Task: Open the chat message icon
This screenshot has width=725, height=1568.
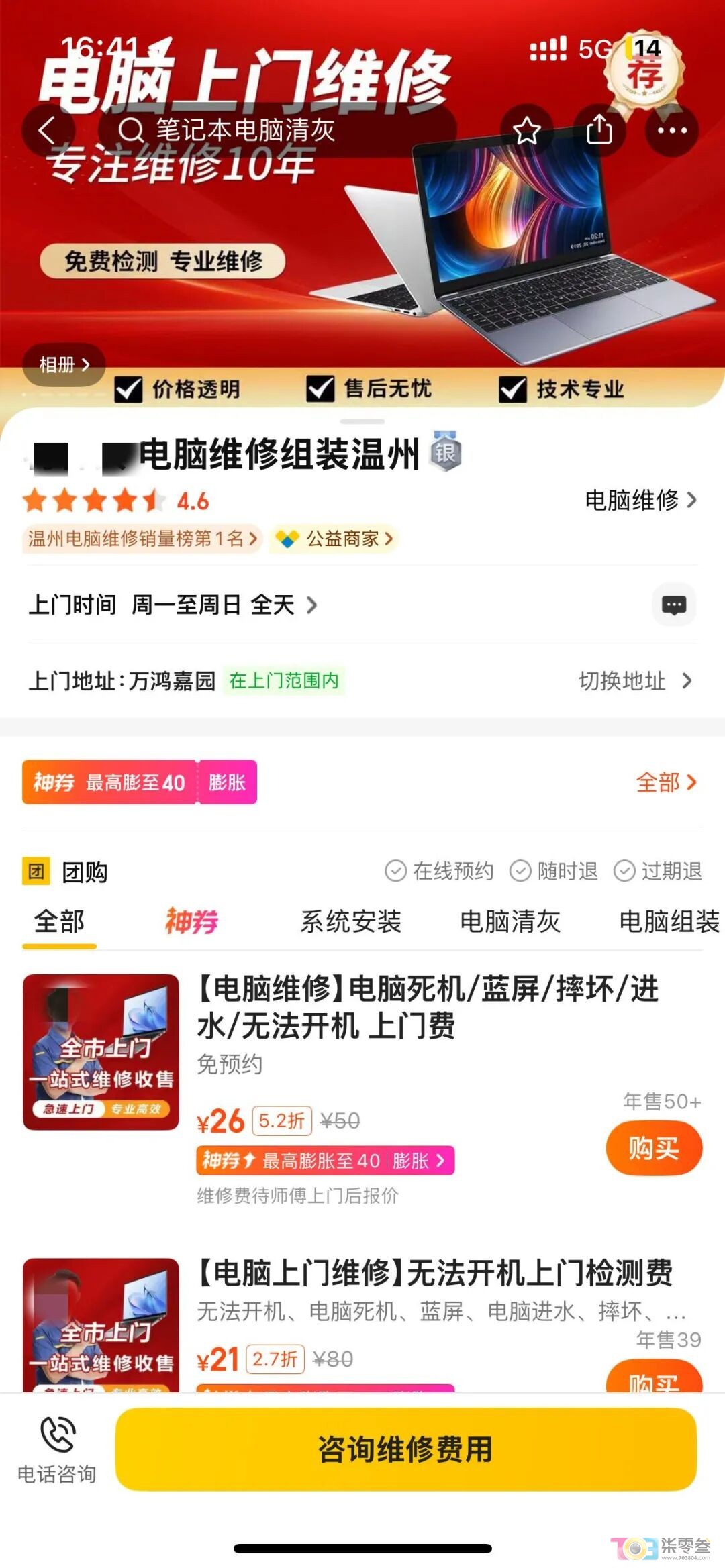Action: [x=674, y=605]
